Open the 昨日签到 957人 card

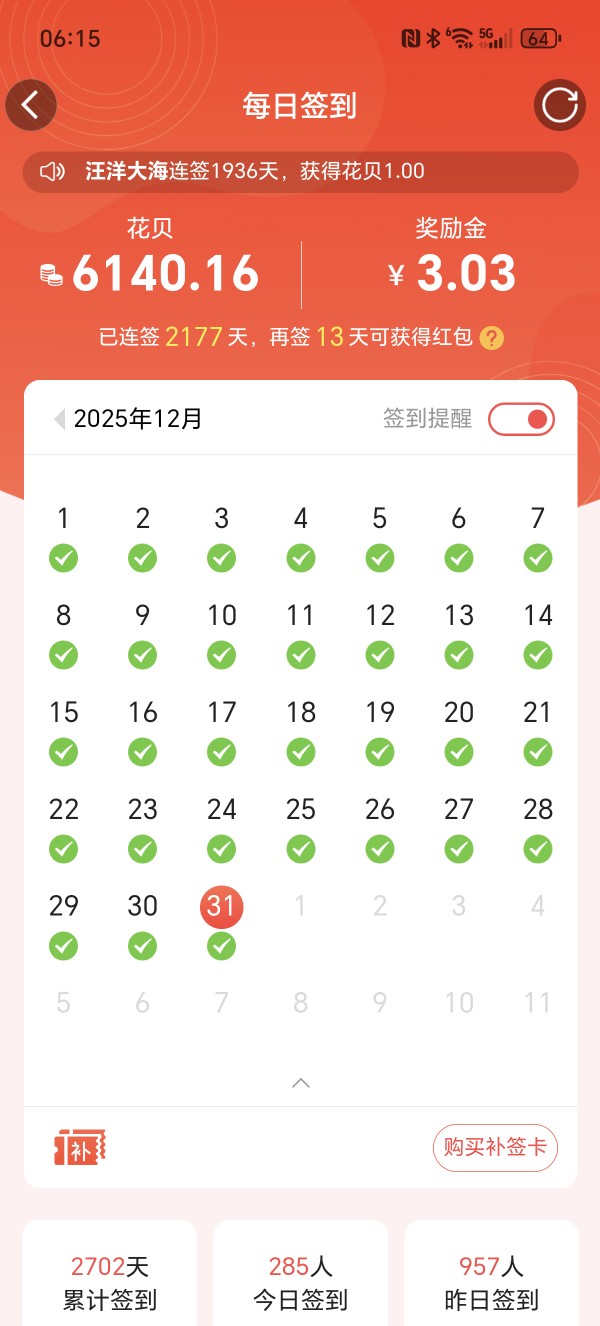491,1282
